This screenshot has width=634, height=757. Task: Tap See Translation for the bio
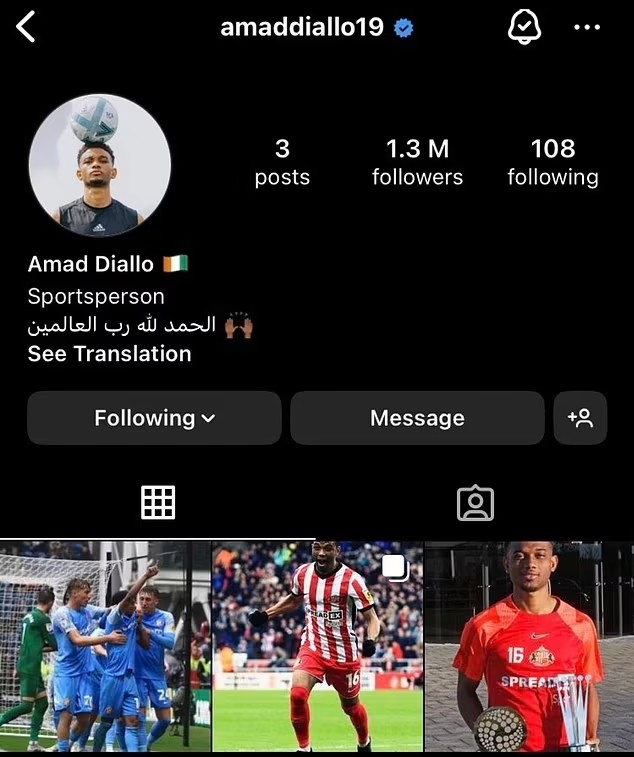pyautogui.click(x=109, y=354)
